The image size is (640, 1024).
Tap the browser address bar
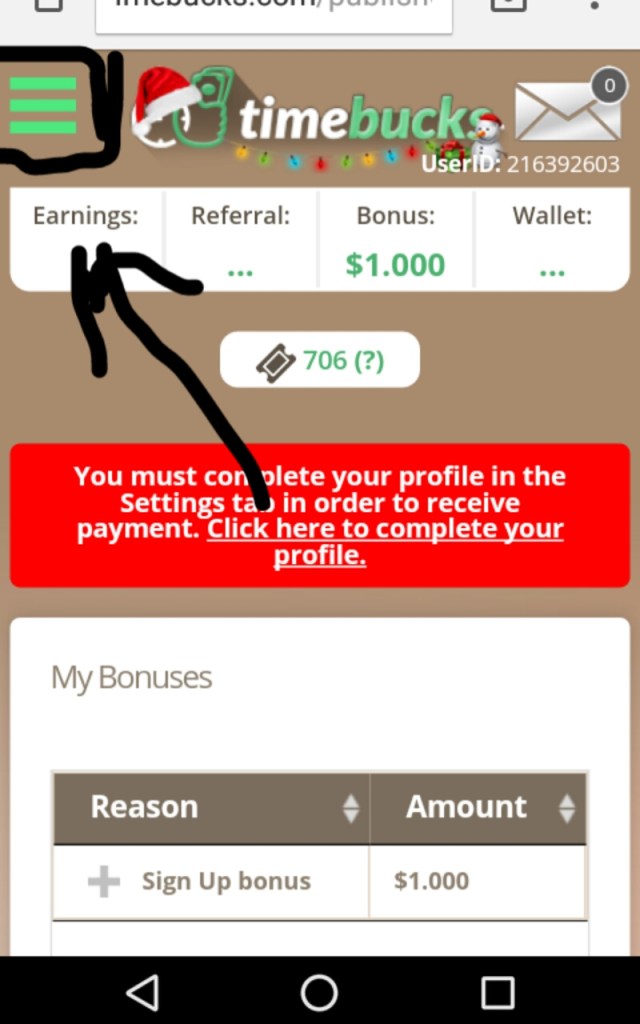click(272, 8)
